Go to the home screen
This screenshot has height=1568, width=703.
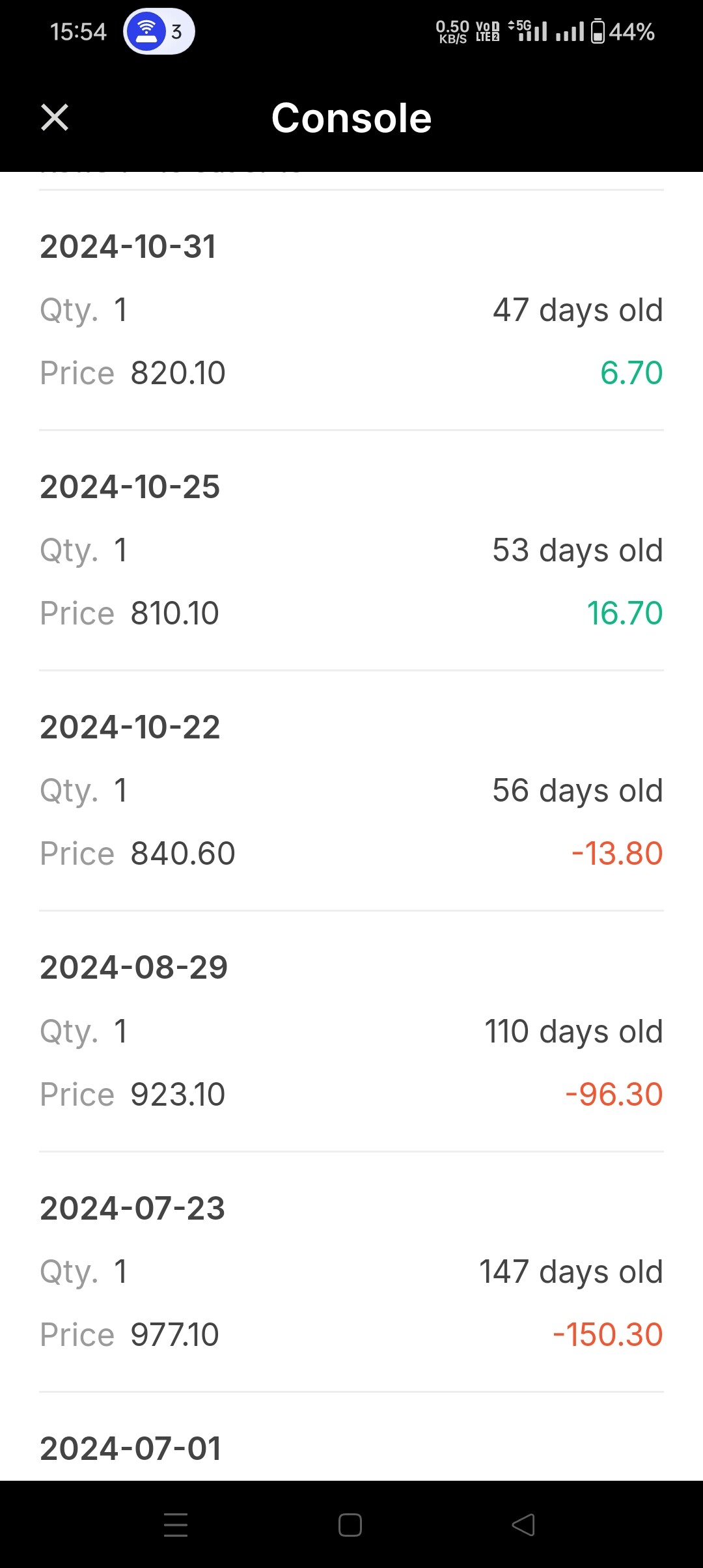click(350, 1525)
